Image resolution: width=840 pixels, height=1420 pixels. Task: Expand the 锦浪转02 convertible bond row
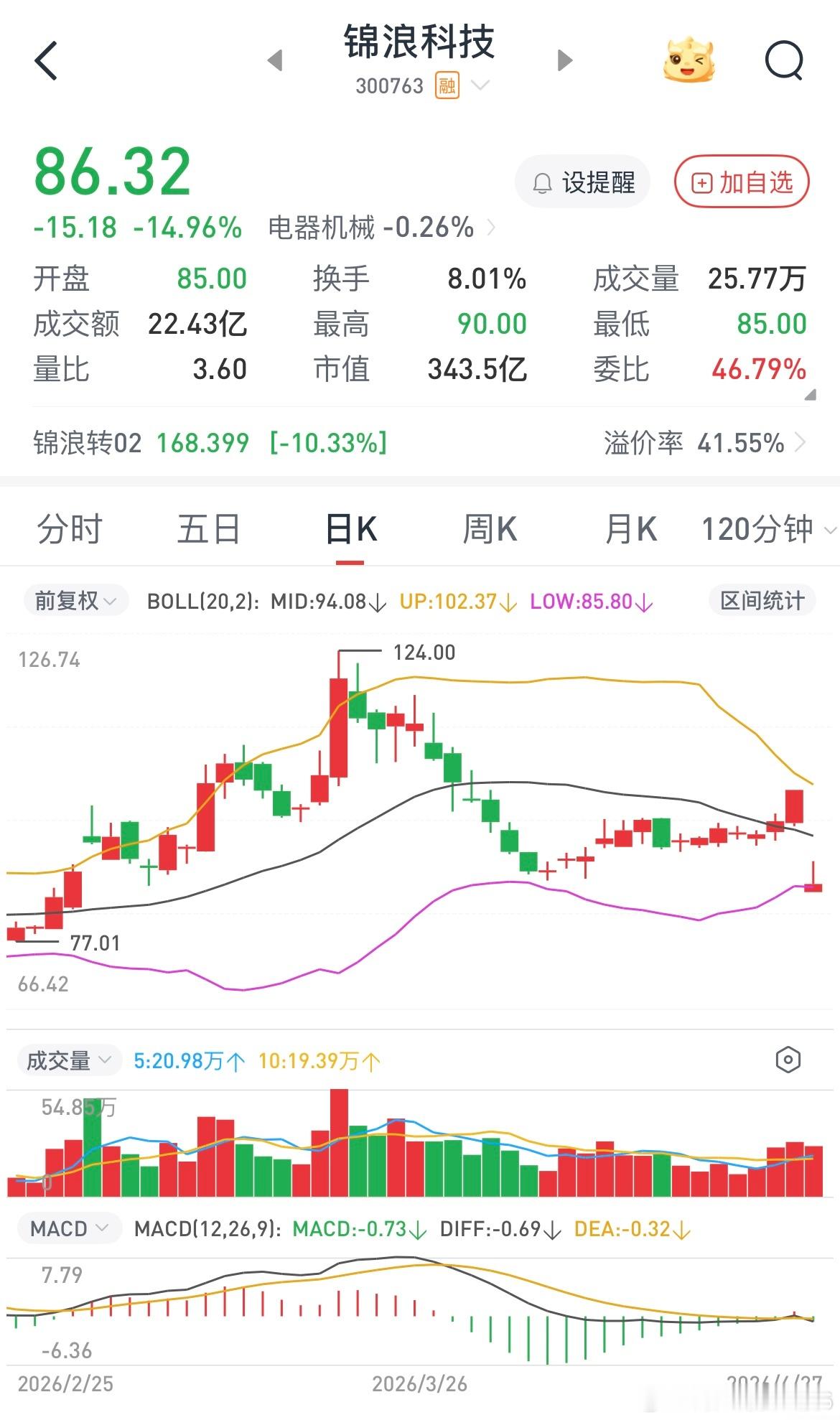803,444
